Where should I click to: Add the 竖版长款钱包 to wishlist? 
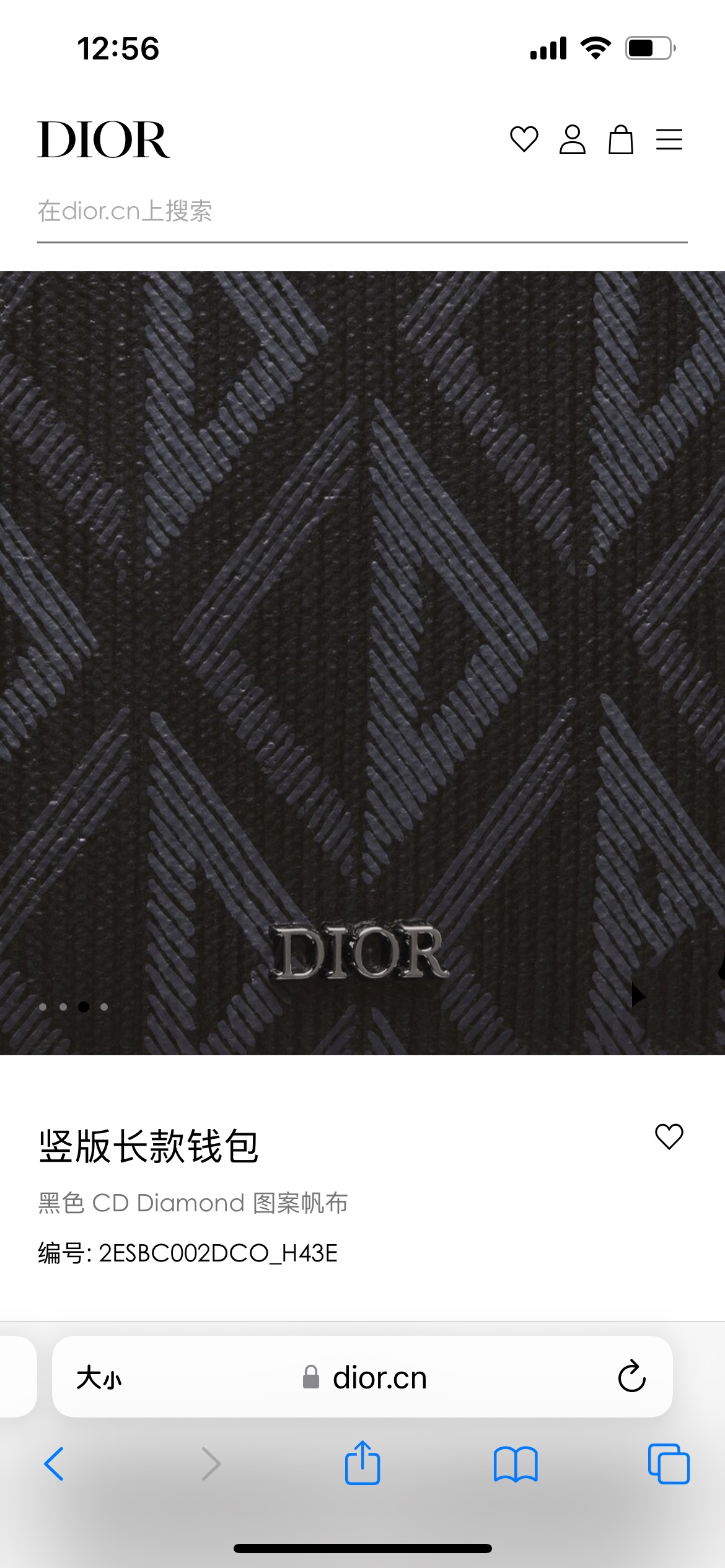click(669, 1137)
